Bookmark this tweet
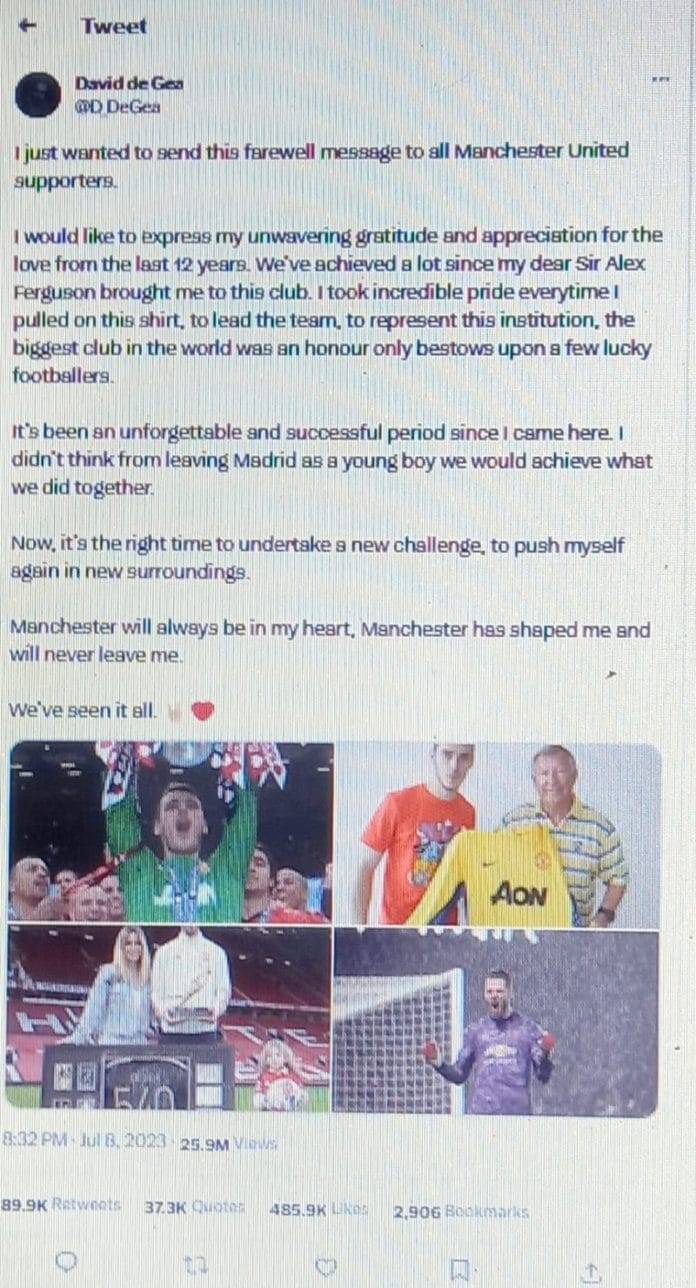 click(459, 1268)
